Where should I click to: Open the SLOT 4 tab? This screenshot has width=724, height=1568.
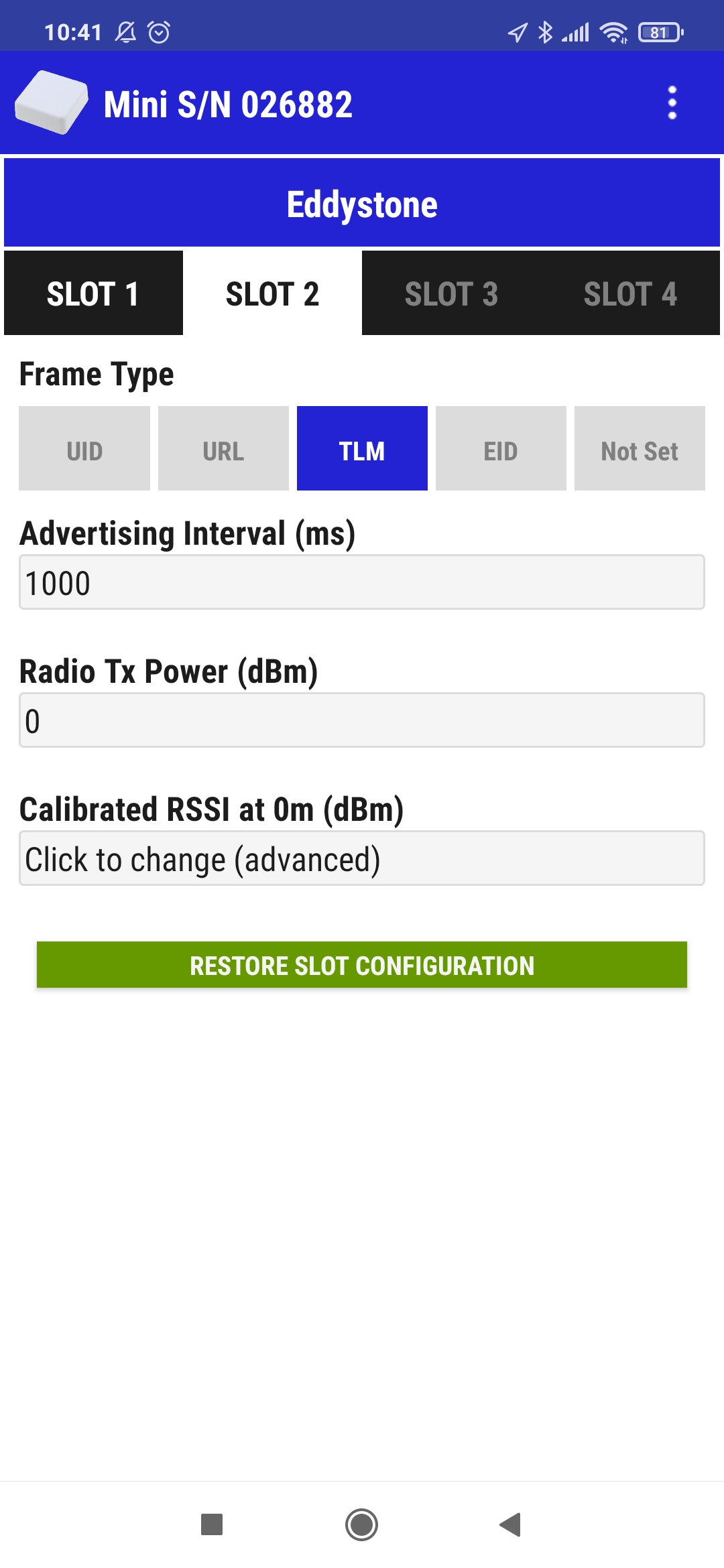coord(630,293)
